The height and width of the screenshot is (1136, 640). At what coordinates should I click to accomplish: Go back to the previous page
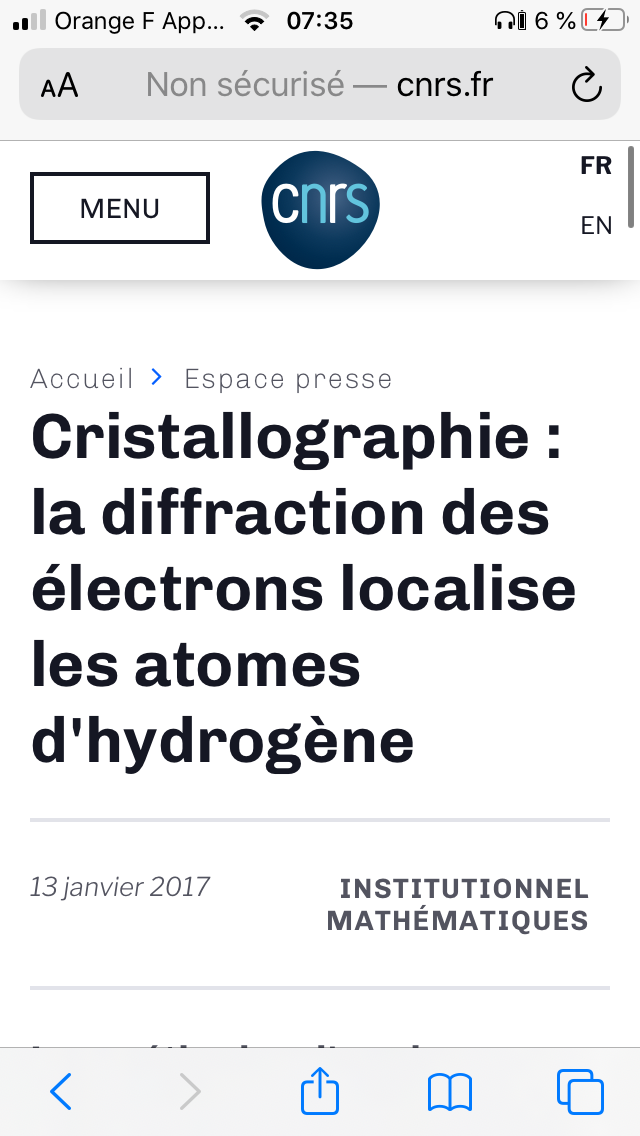(61, 1091)
